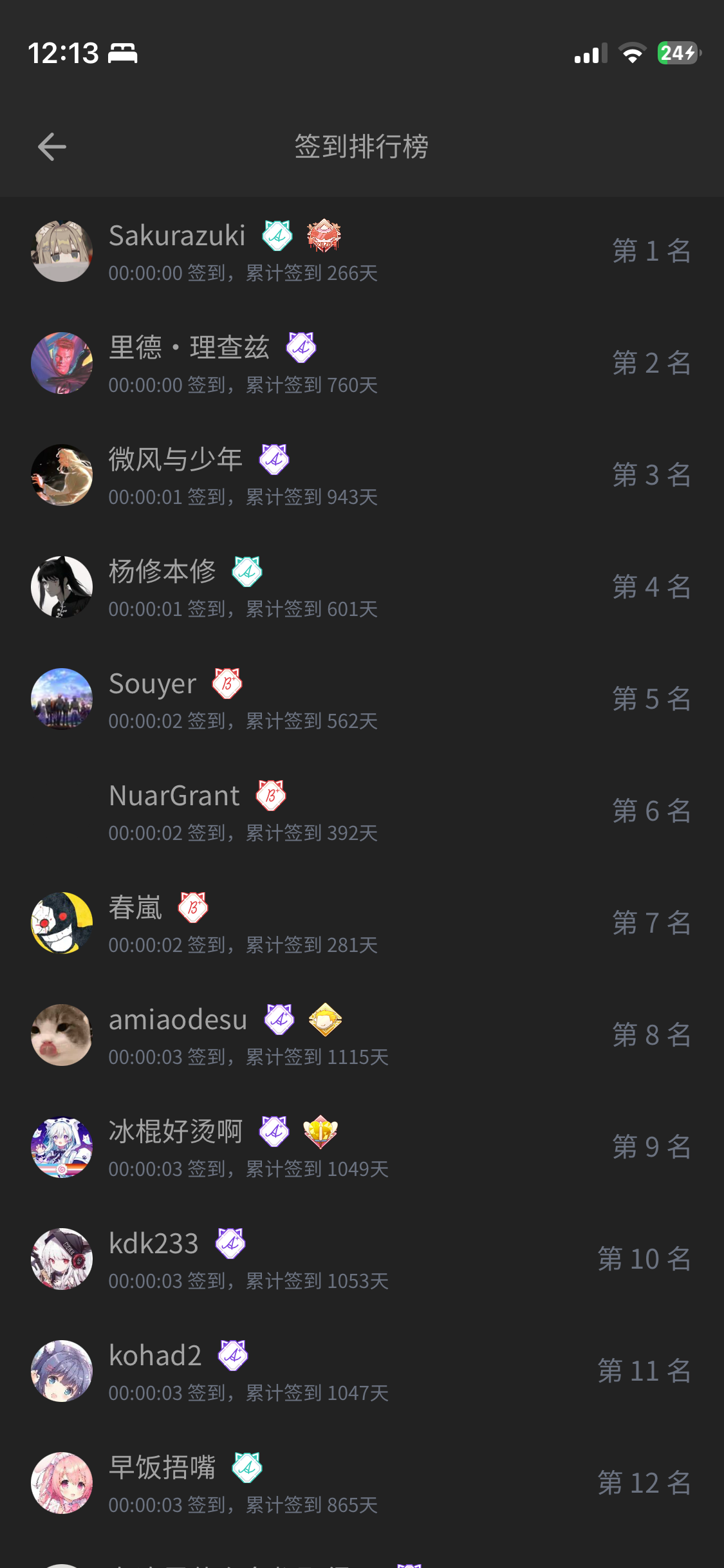Click the purple A+ badge next to kdk233
724x1568 pixels.
click(228, 1242)
